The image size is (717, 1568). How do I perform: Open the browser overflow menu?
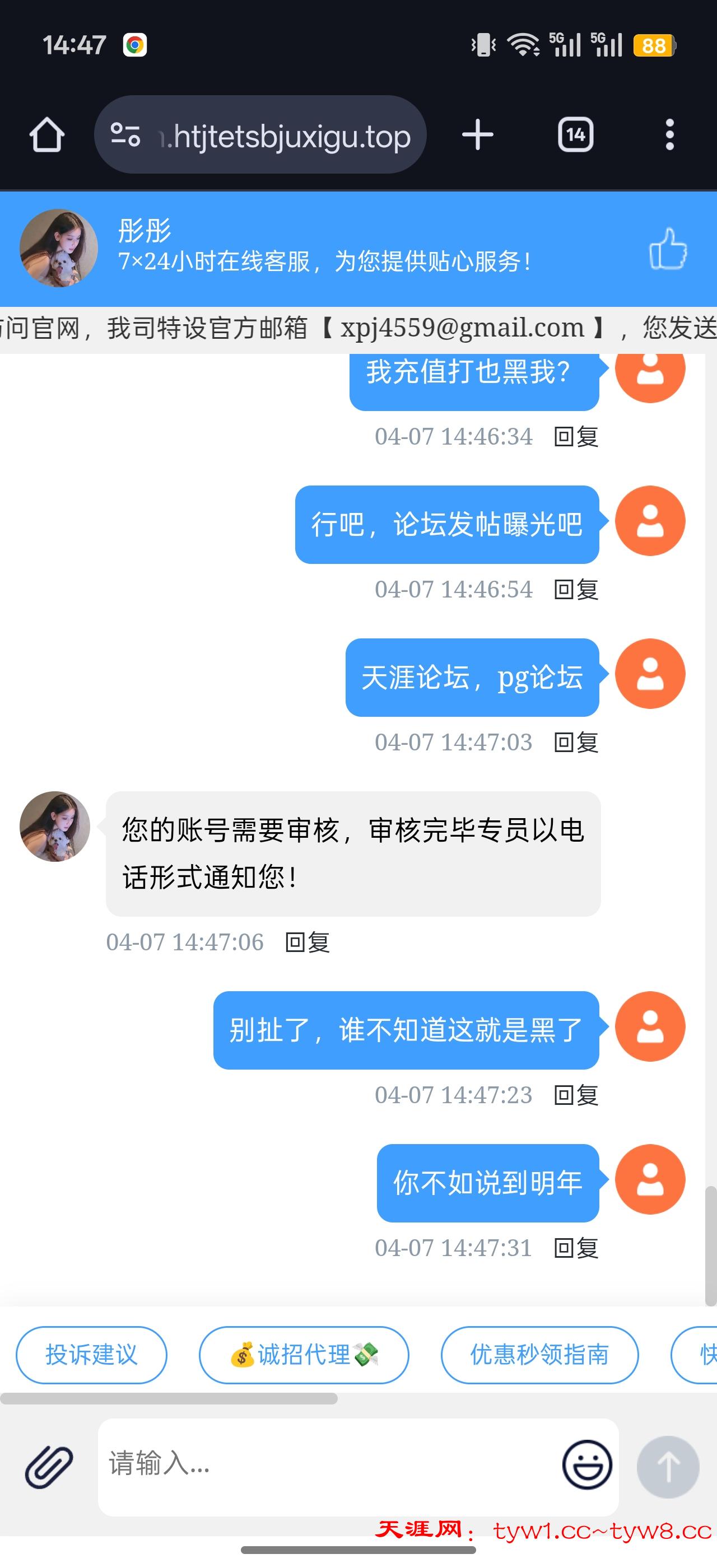pos(669,134)
